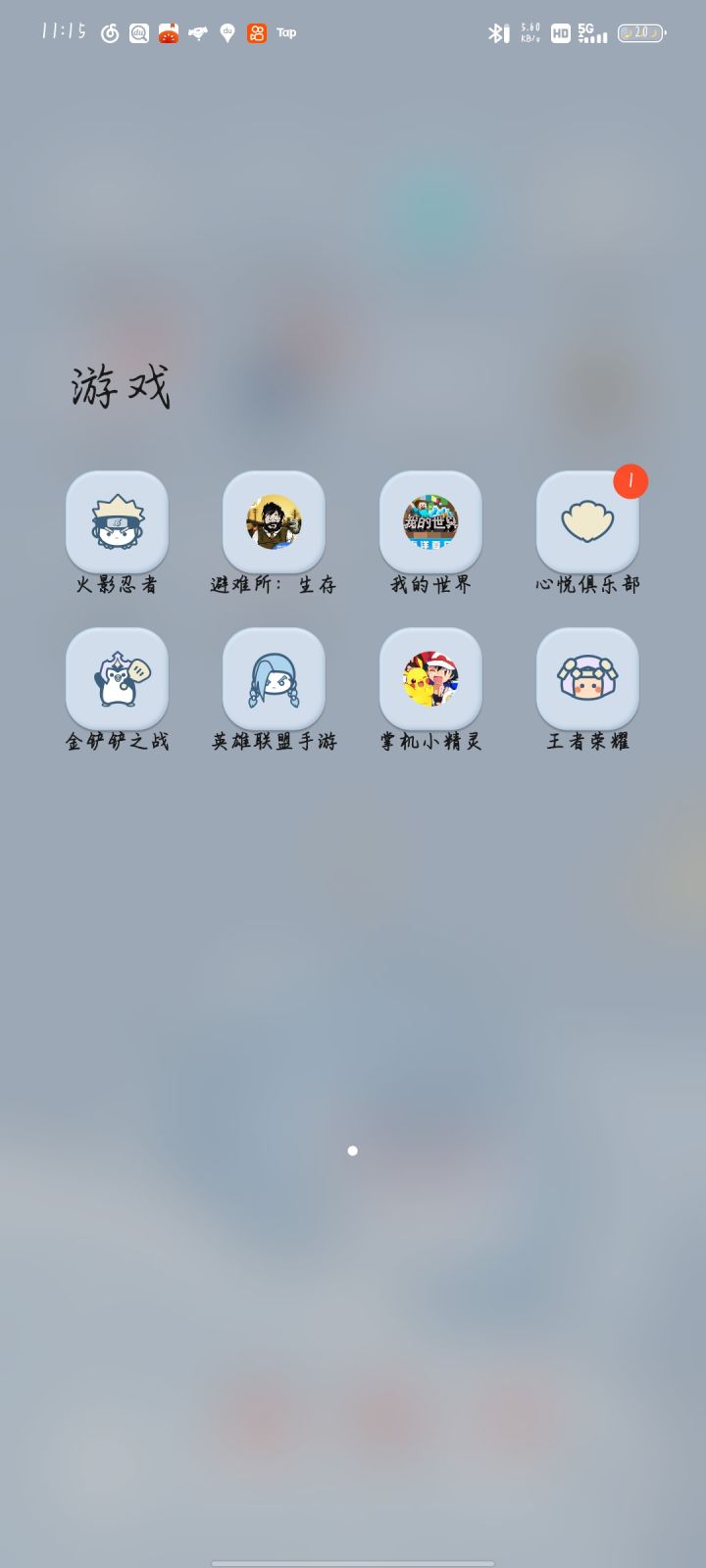Open 英雄联盟手游 Wild Rift
Viewport: 706px width, 1568px height.
(274, 679)
